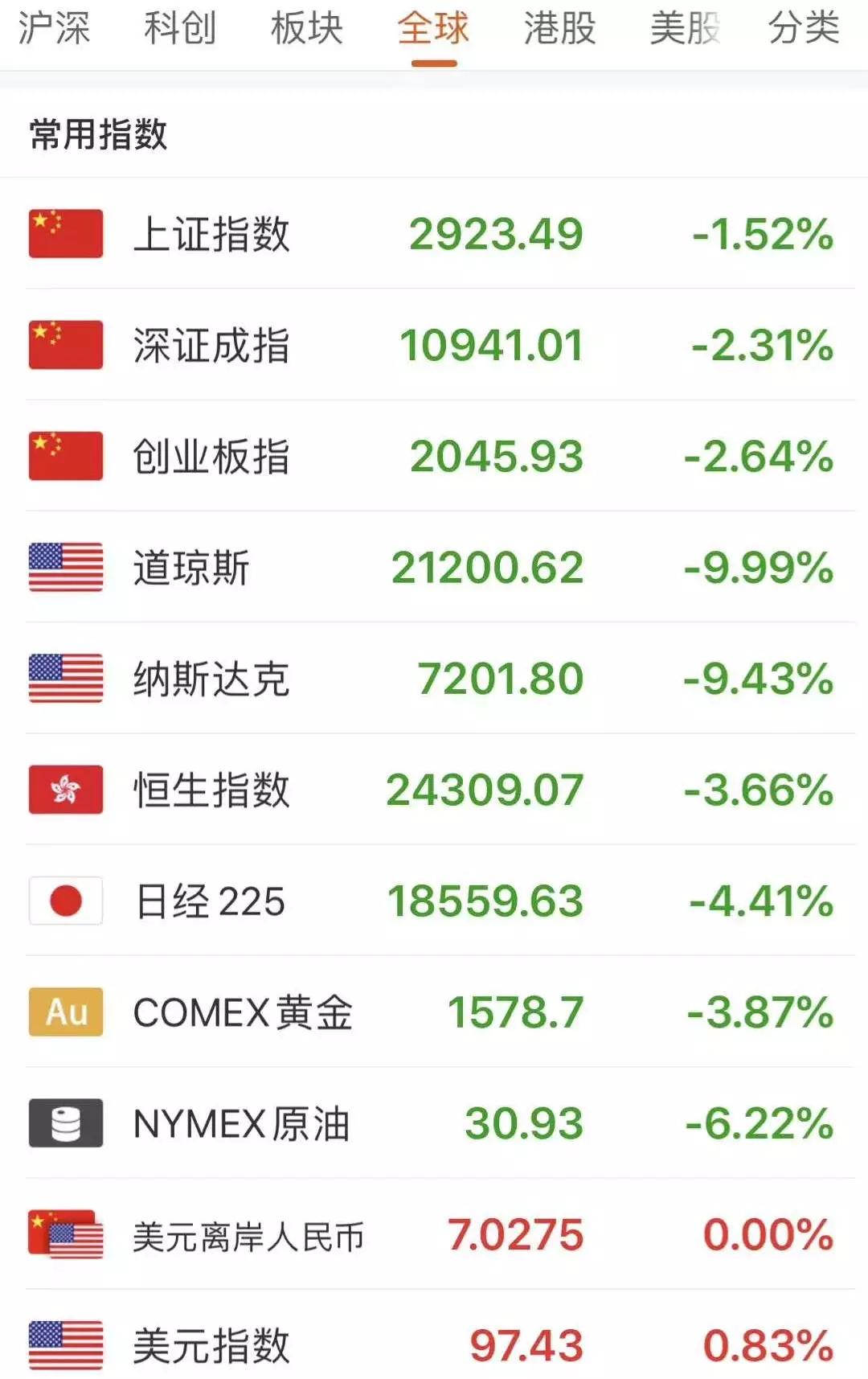Screen dimensions: 868x1379
Task: Switch to the 港股 tab
Action: pos(559,28)
